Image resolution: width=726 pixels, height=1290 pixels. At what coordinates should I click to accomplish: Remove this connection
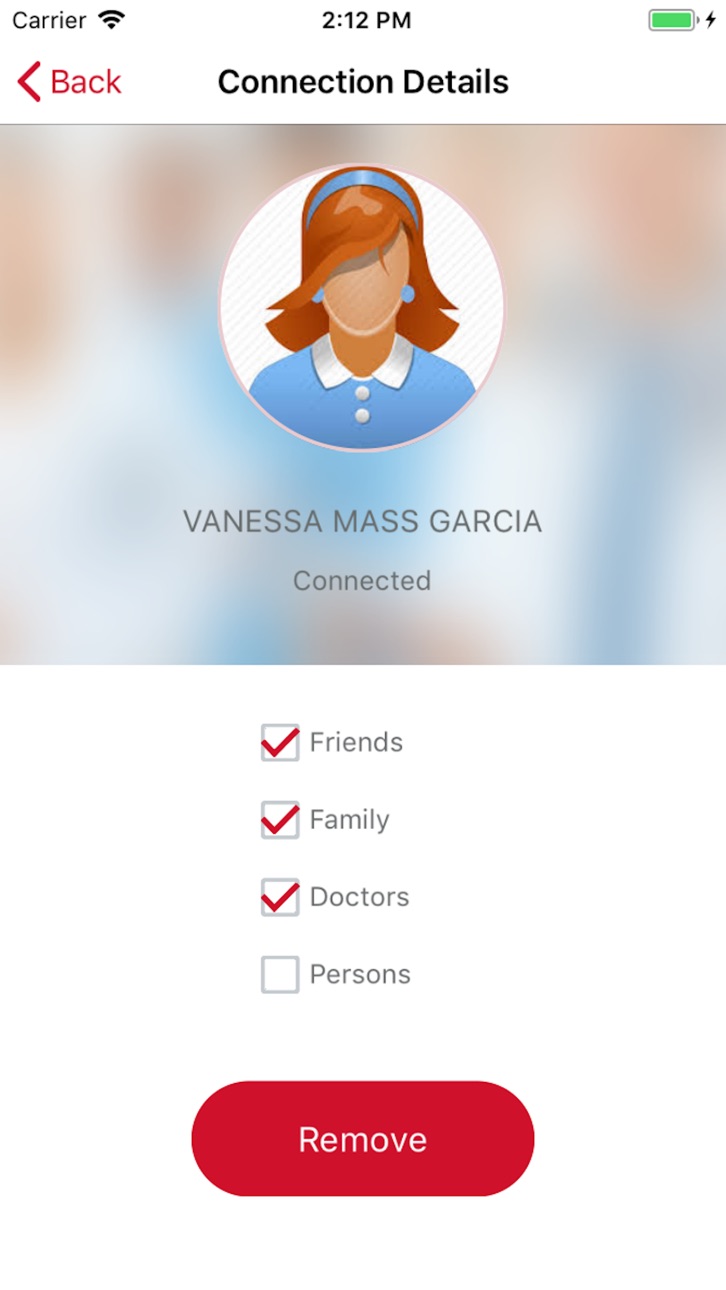[x=363, y=1139]
